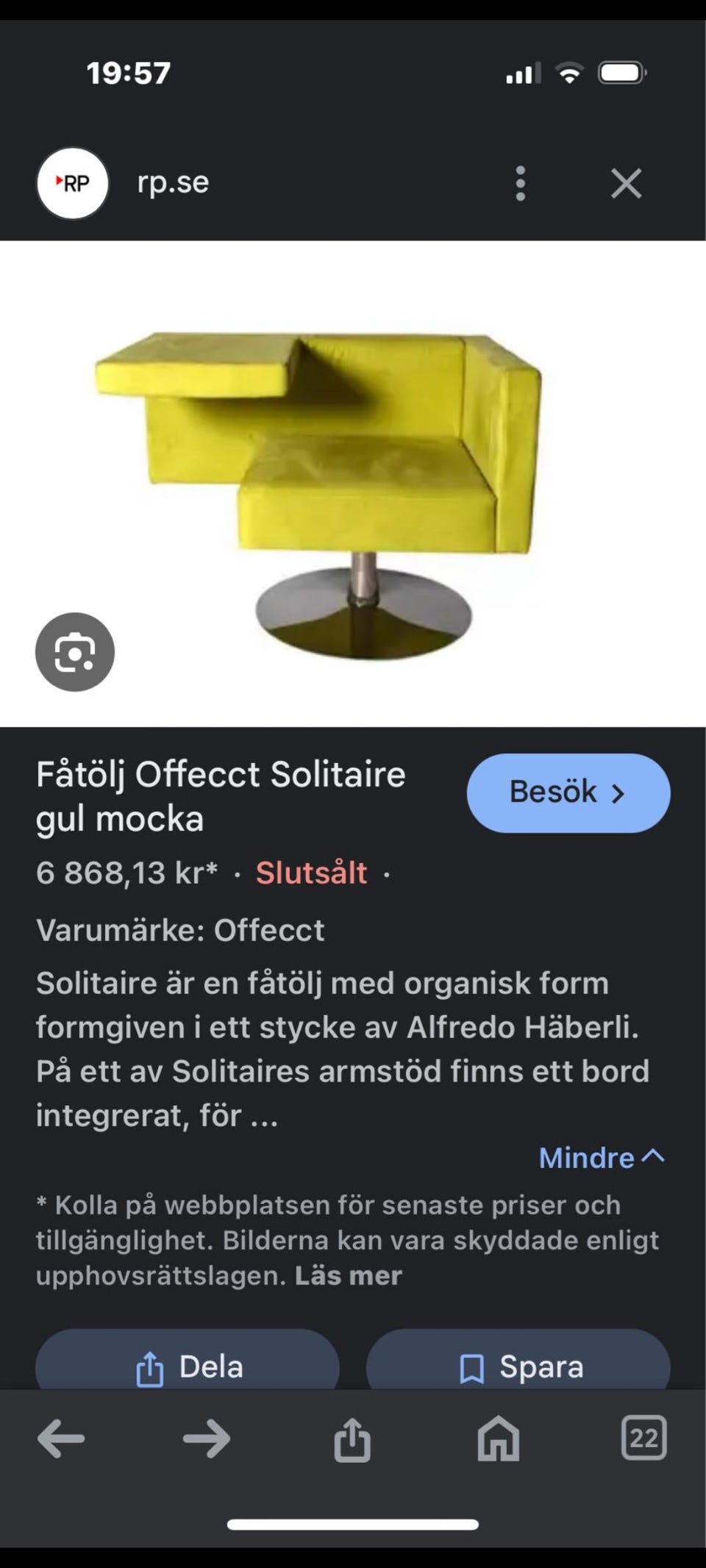Save the listing with Spara
Screen dimensions: 706x1568
click(517, 1366)
